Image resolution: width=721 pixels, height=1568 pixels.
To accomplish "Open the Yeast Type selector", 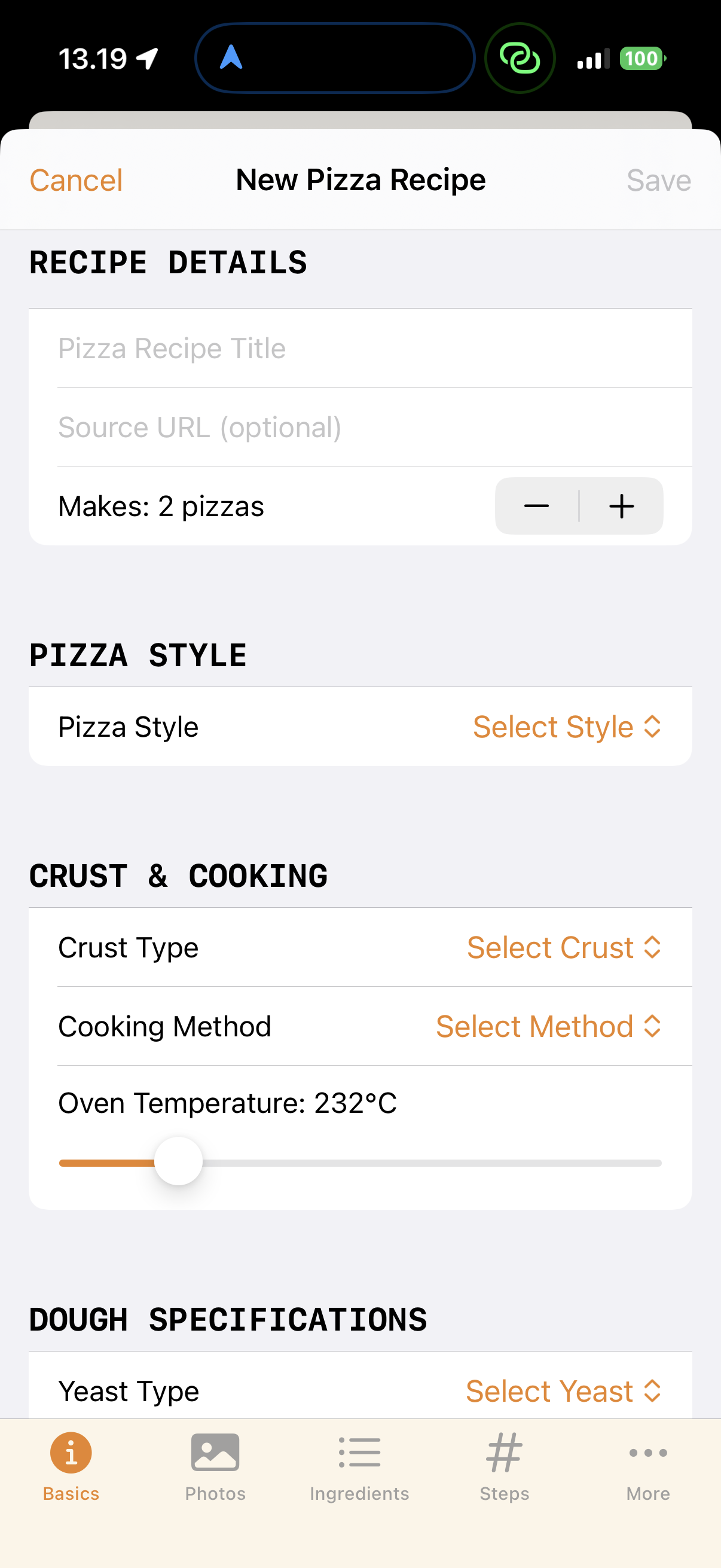I will 563,1391.
